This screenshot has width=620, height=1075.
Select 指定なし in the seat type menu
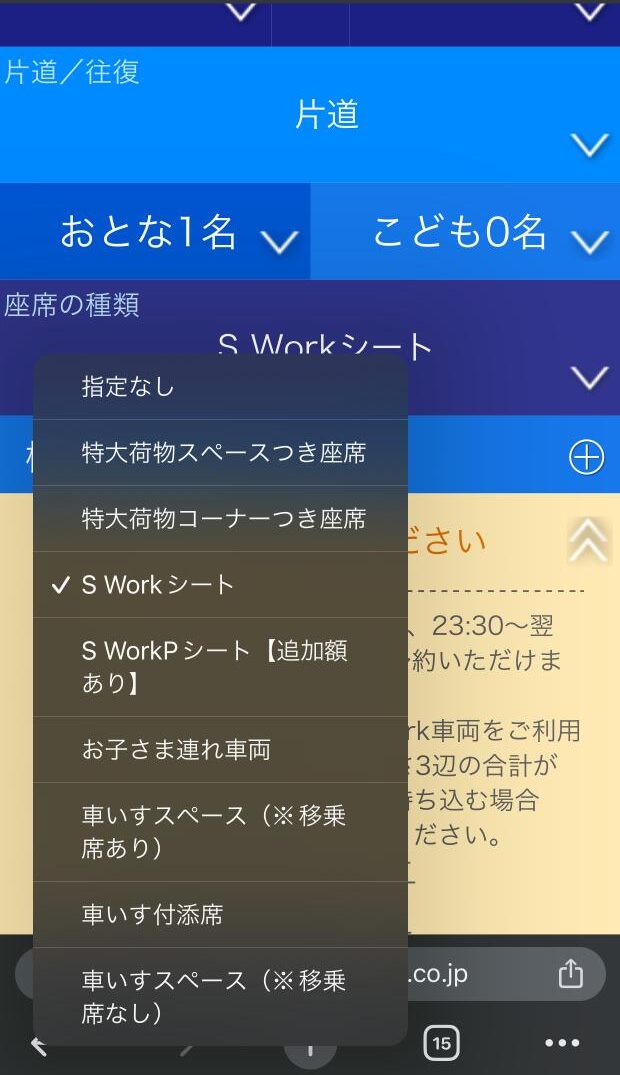click(220, 387)
